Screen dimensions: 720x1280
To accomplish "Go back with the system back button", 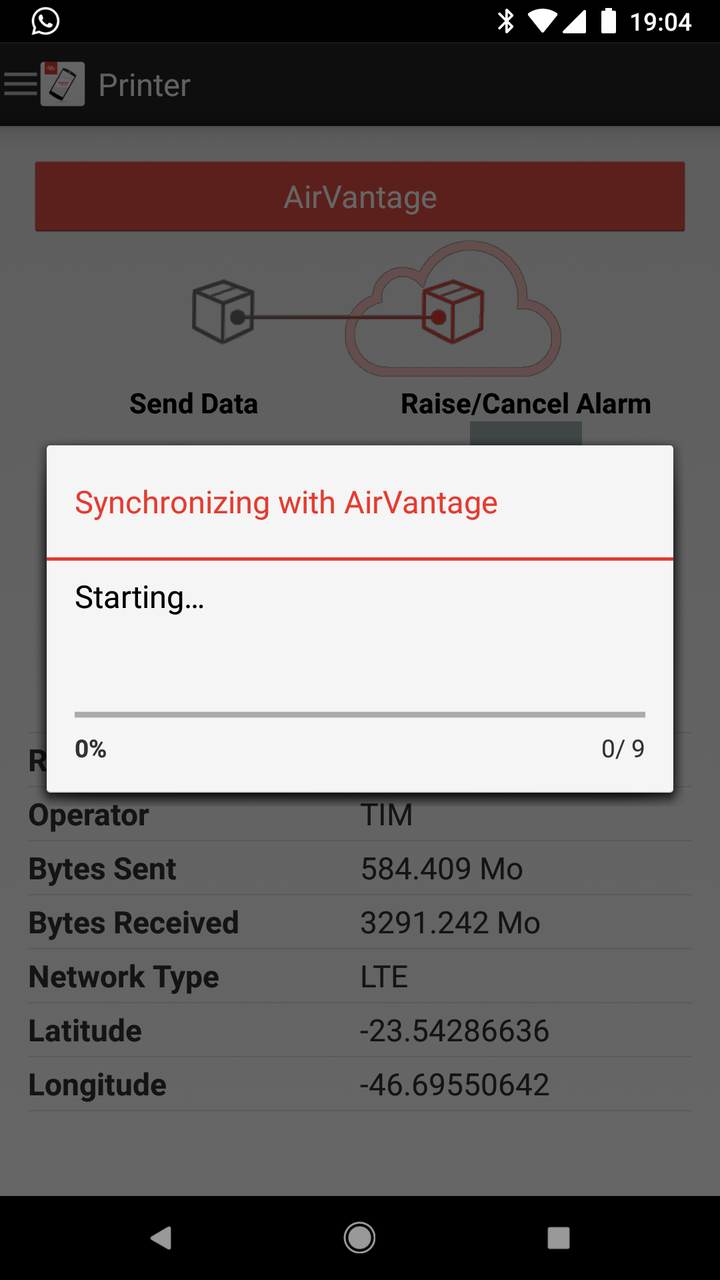I will click(x=161, y=1238).
